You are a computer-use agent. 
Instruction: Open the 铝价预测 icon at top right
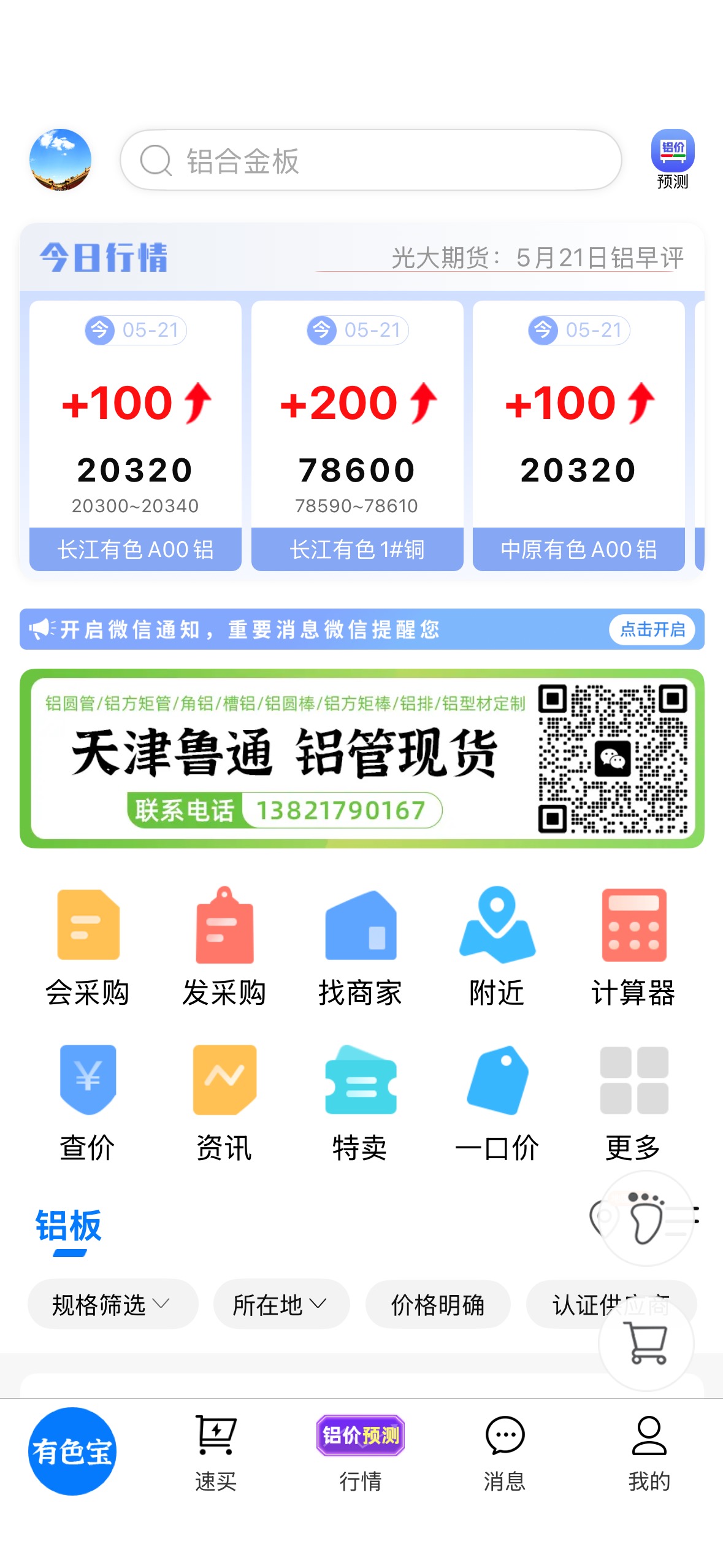point(673,159)
